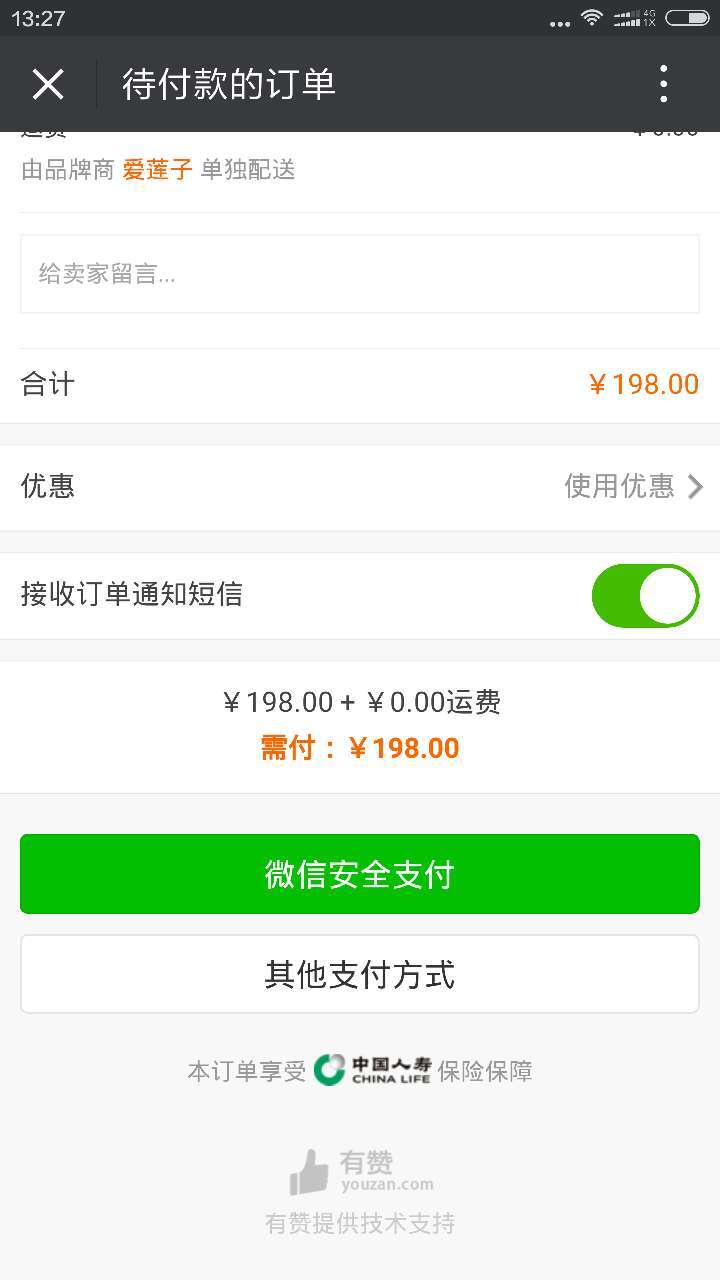The height and width of the screenshot is (1280, 720).
Task: Turn off order notification SMS switch
Action: click(x=645, y=596)
